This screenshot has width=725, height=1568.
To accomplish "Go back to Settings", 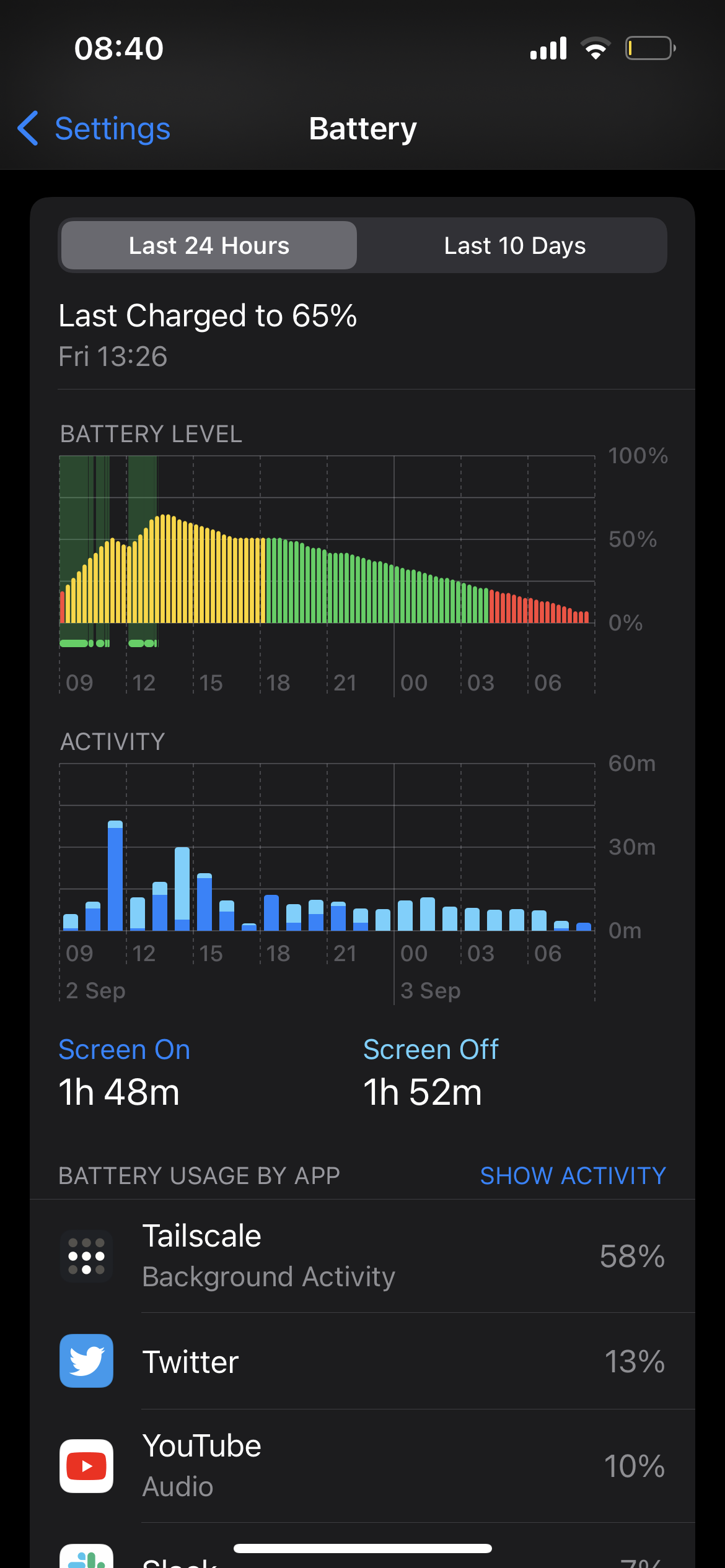I will coord(94,129).
